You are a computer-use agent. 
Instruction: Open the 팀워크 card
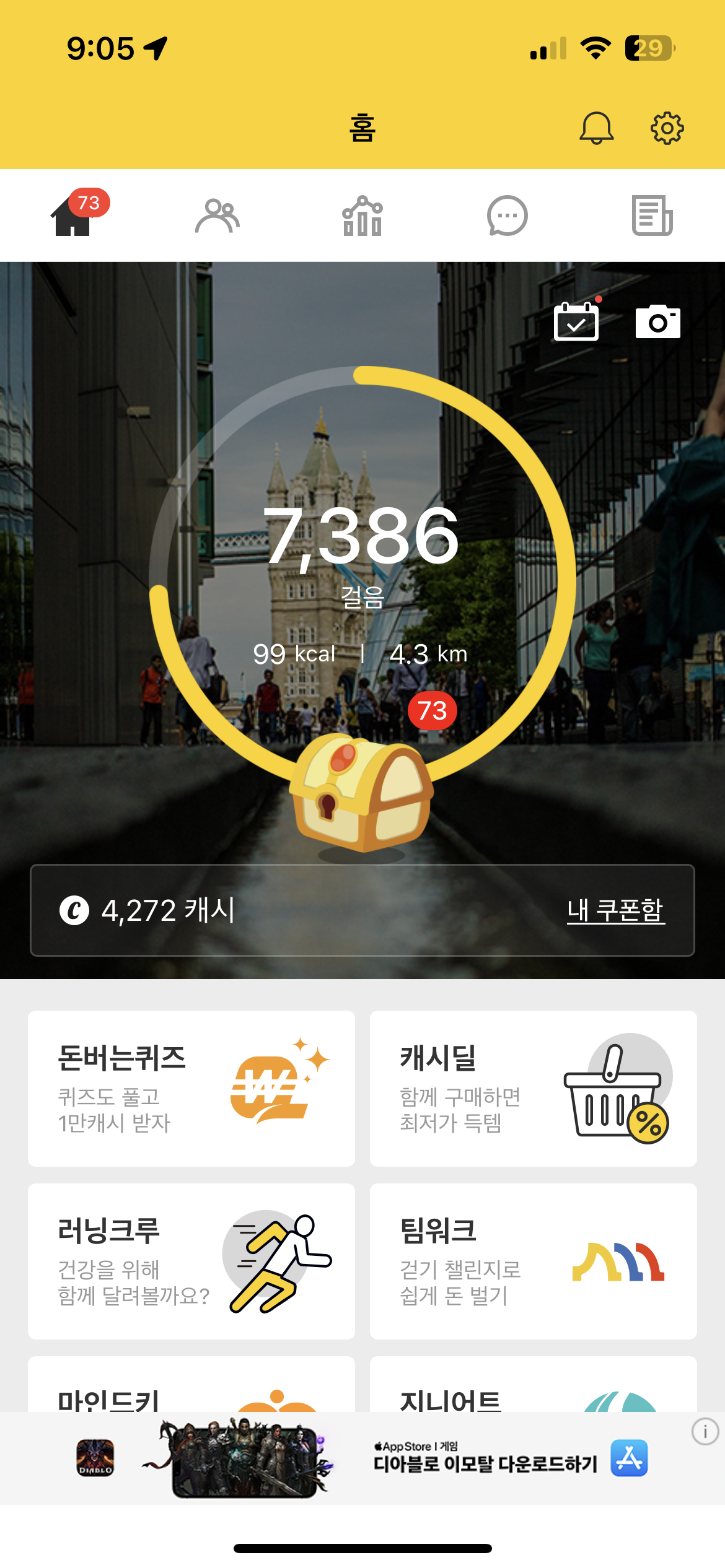coord(533,1261)
